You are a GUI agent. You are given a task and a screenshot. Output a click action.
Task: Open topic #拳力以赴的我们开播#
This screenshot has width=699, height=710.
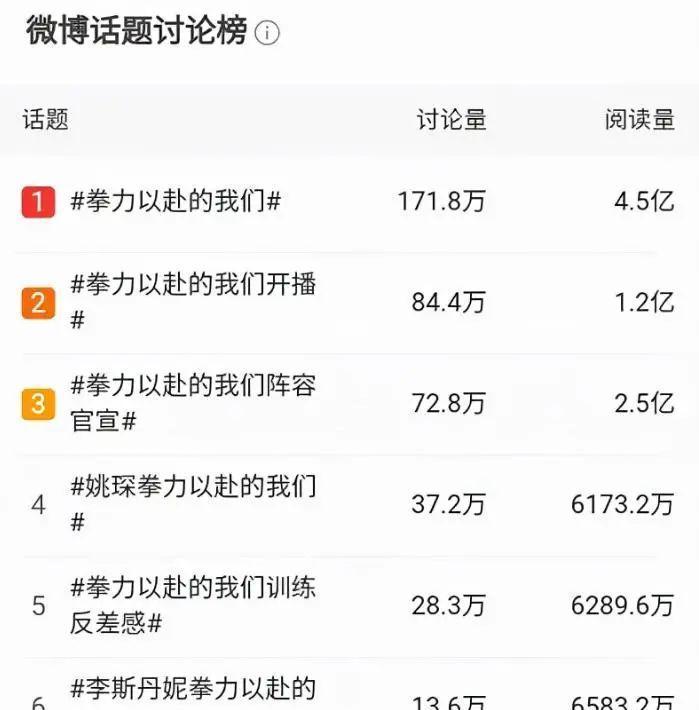pyautogui.click(x=193, y=301)
